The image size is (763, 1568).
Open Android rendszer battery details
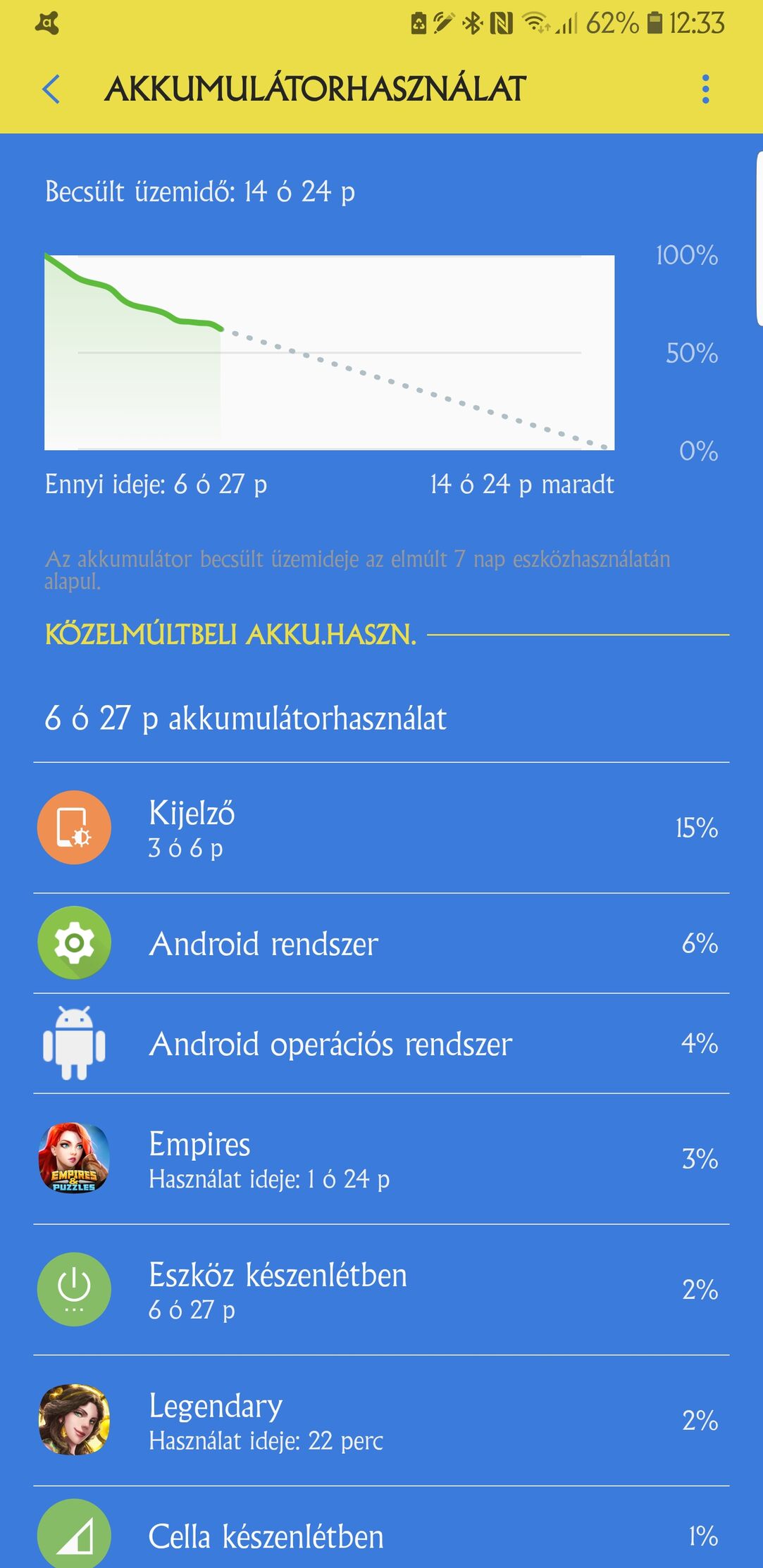pos(380,943)
